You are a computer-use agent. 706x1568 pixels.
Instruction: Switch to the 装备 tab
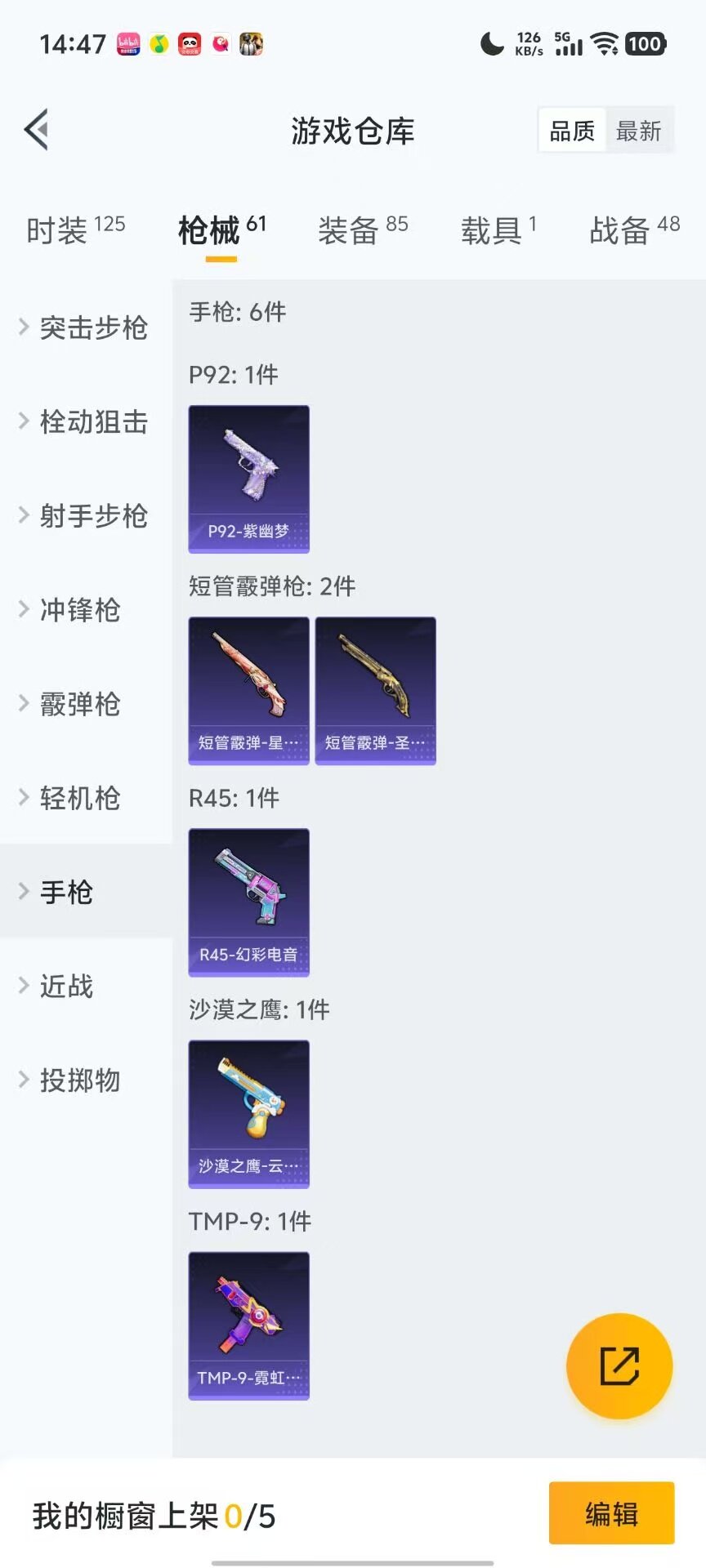(363, 230)
